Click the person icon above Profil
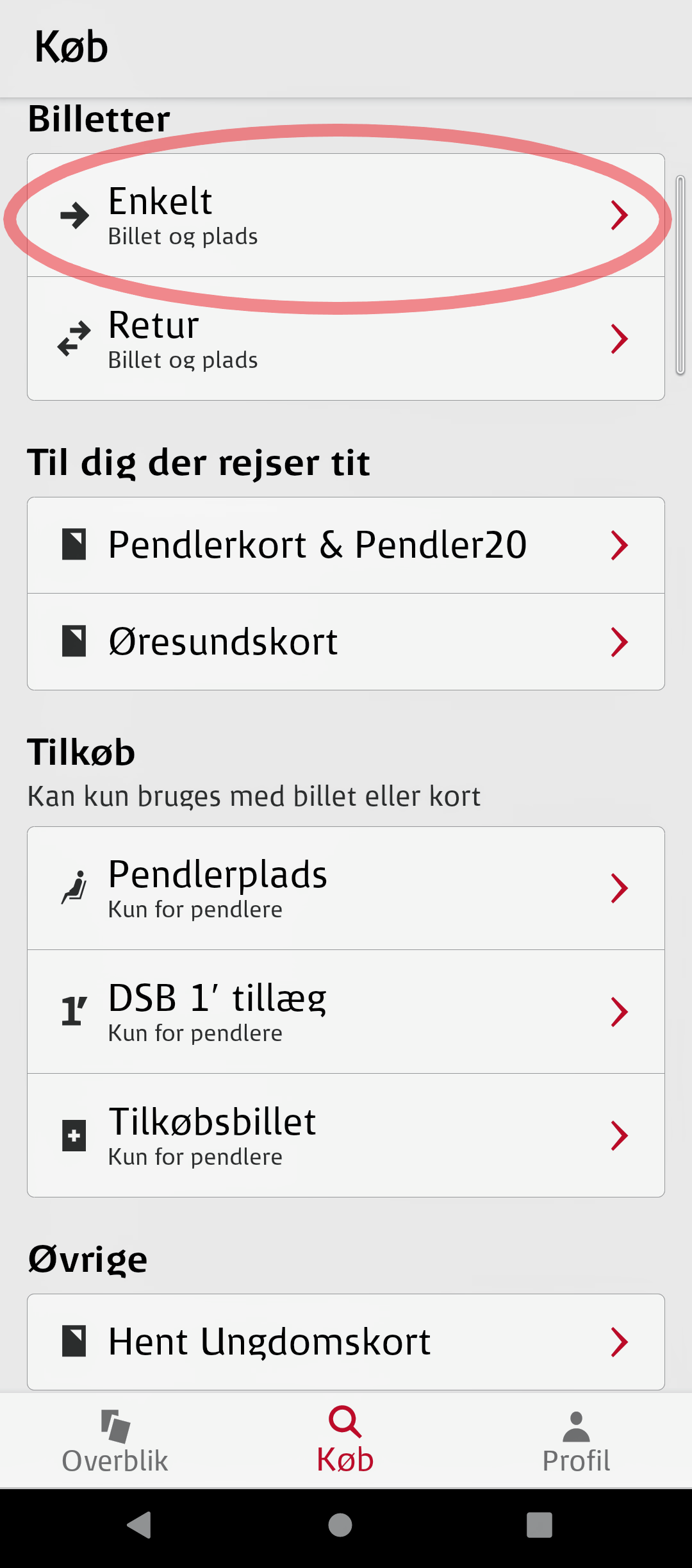Viewport: 692px width, 1568px height. point(575,1423)
